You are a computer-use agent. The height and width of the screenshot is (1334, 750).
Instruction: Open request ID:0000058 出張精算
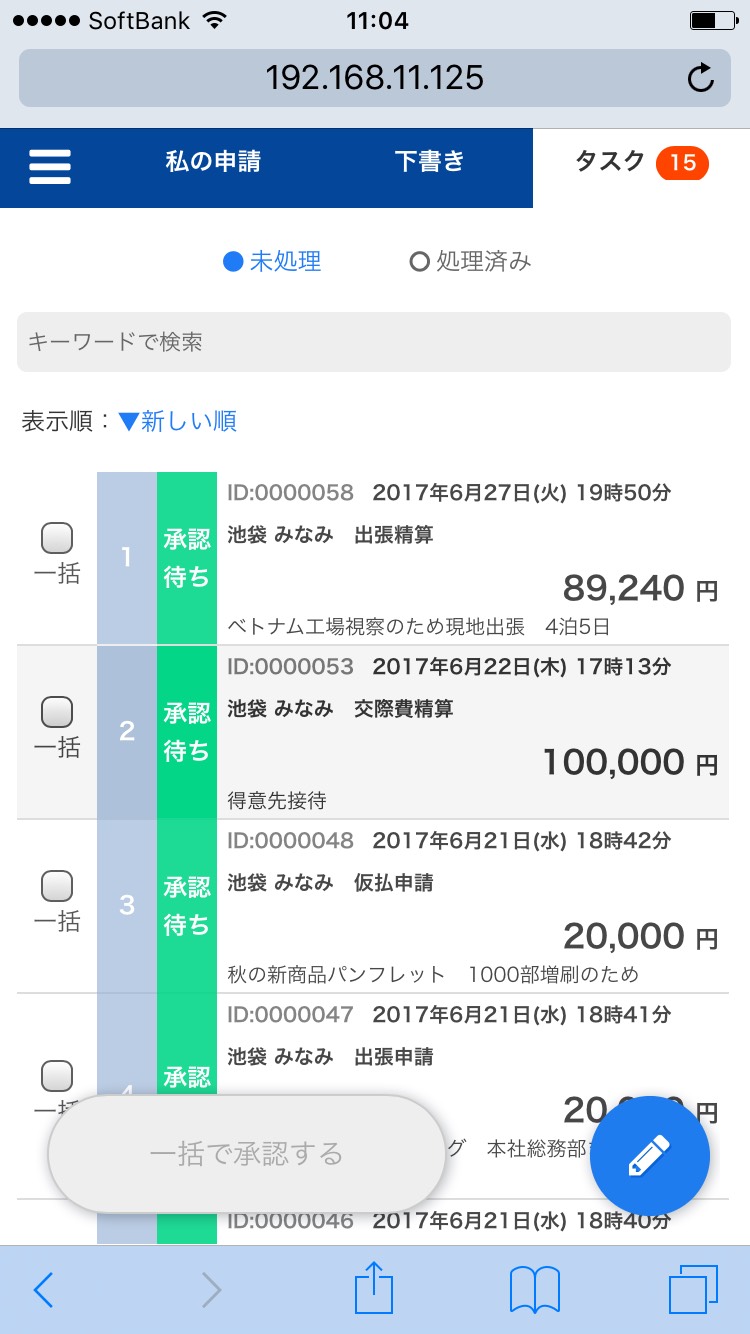coord(473,559)
